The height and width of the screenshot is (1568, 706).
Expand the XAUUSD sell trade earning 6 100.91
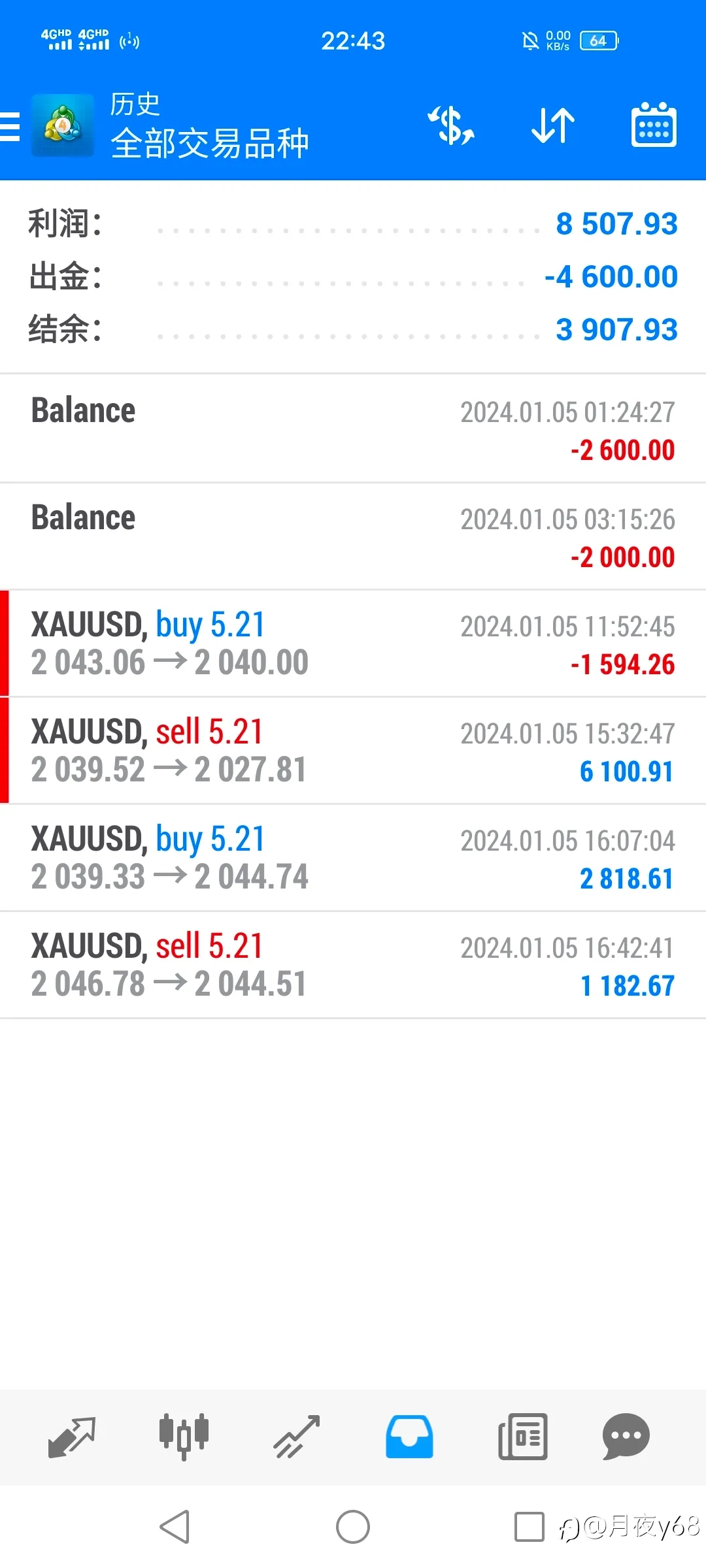(x=353, y=751)
